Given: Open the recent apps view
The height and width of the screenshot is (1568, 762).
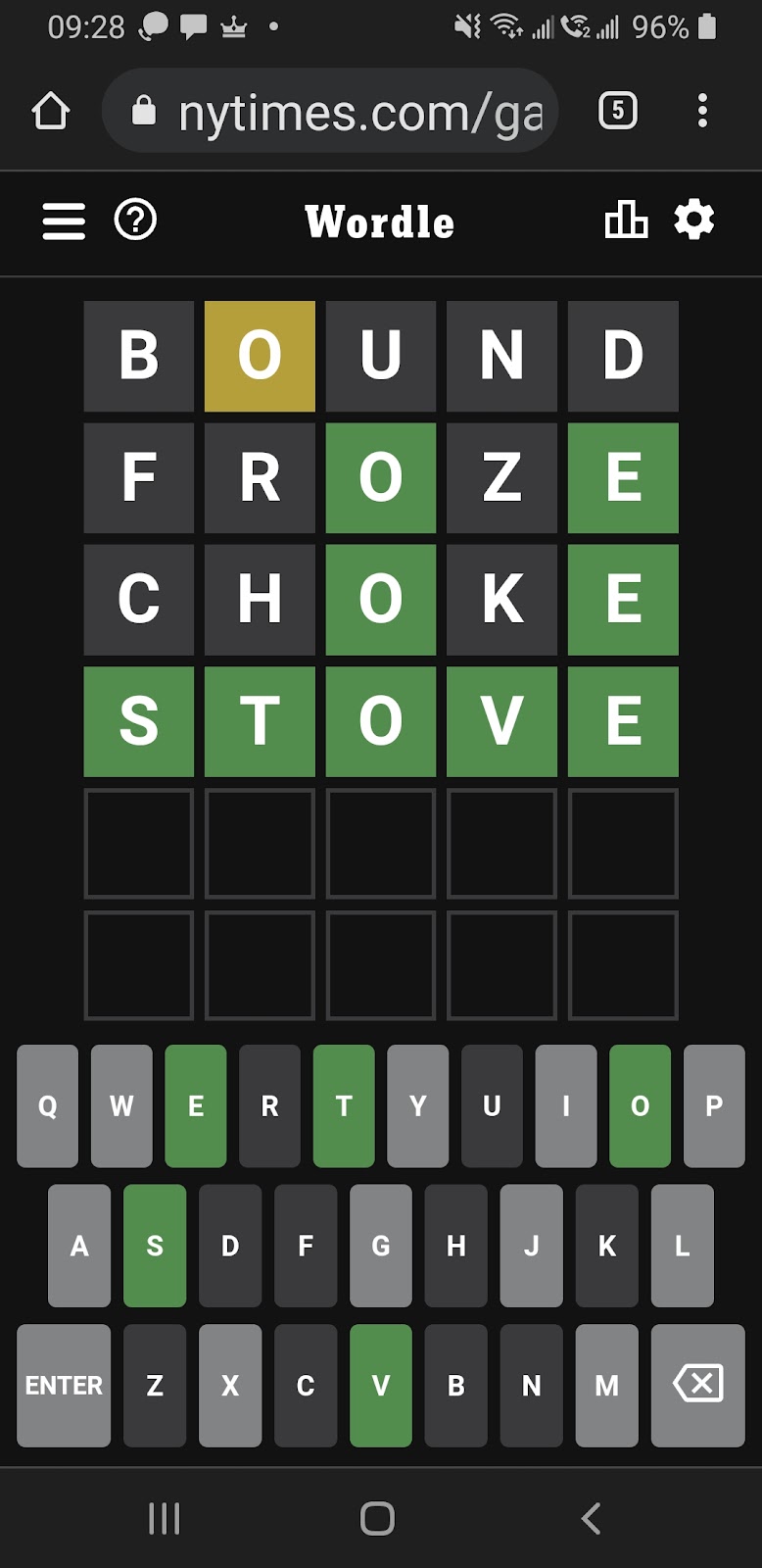Looking at the screenshot, I should [164, 1519].
